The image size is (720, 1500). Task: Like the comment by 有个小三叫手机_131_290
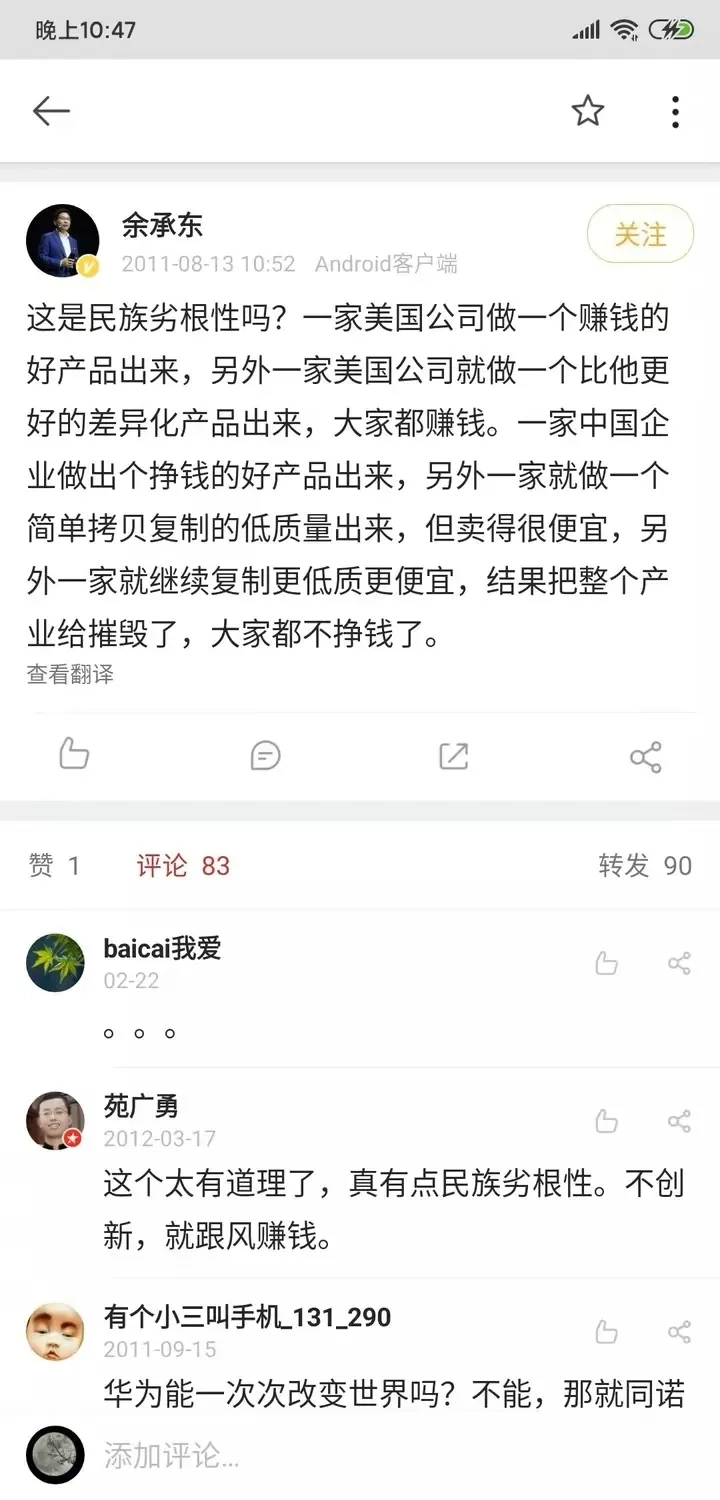[606, 1331]
